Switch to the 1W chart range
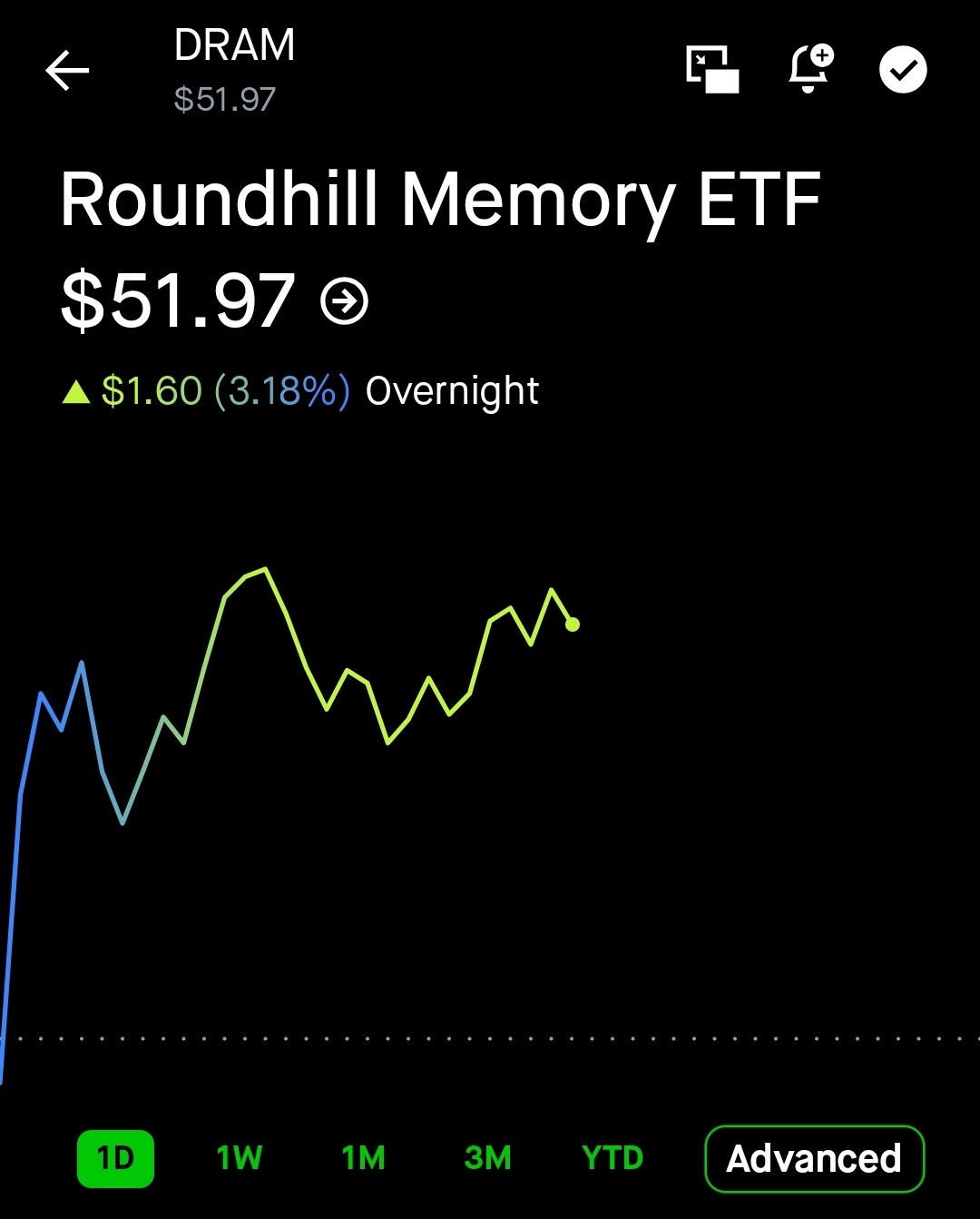The width and height of the screenshot is (980, 1219). (x=240, y=1158)
